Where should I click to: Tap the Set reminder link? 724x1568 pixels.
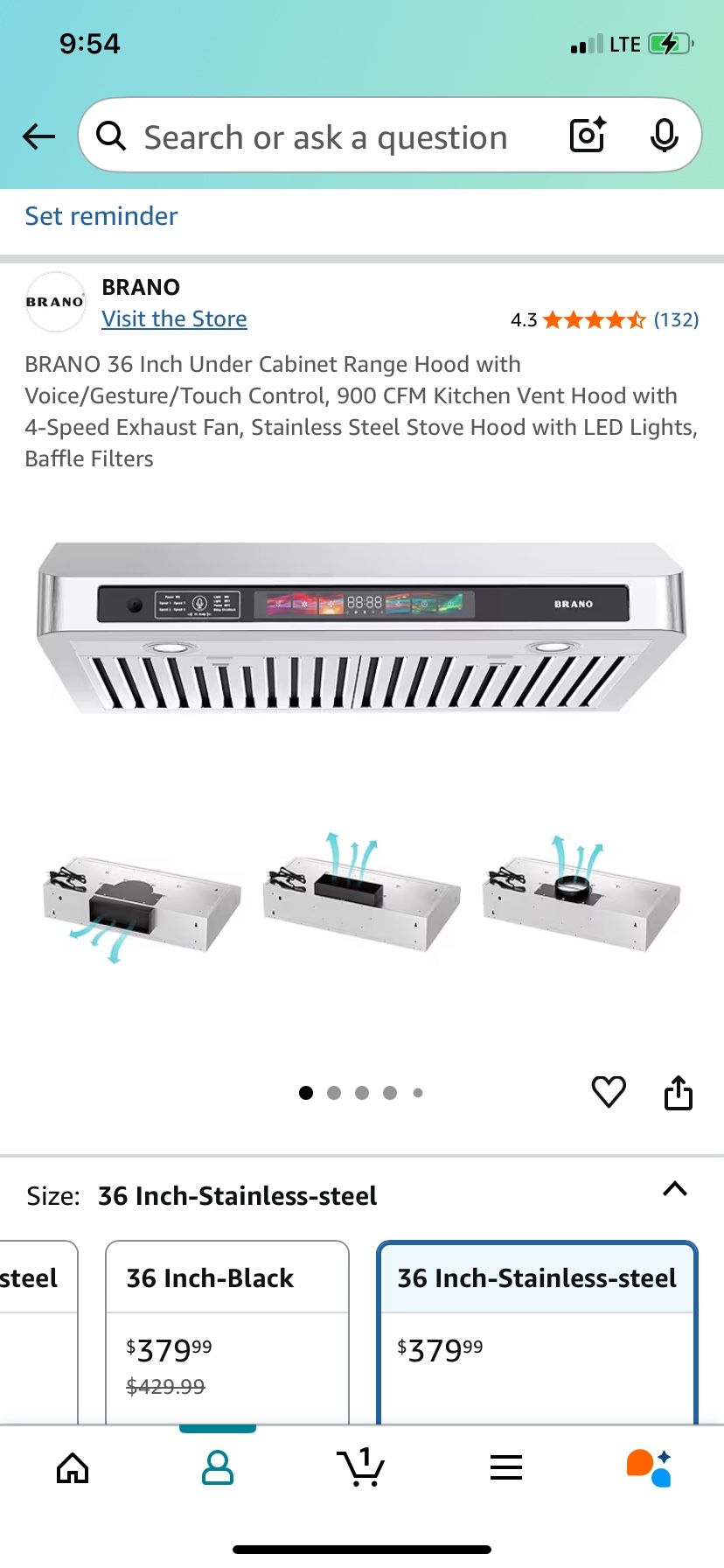101,216
